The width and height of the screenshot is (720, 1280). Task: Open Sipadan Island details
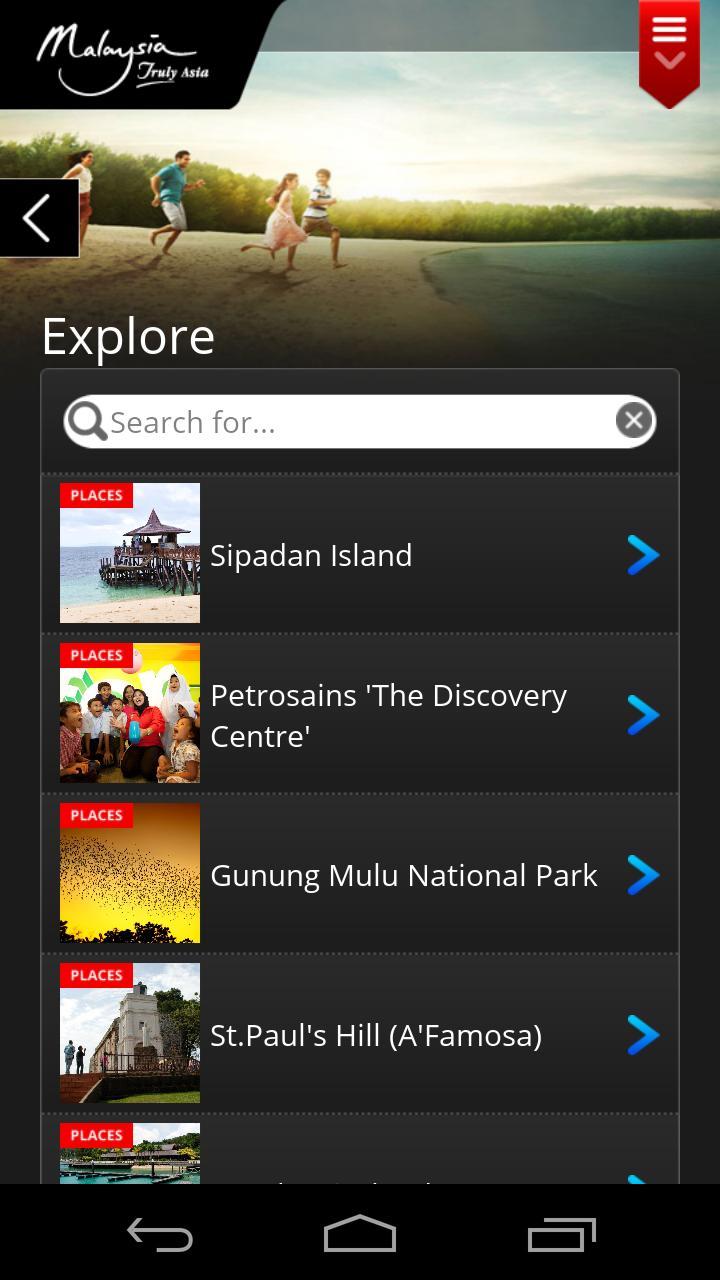(360, 554)
